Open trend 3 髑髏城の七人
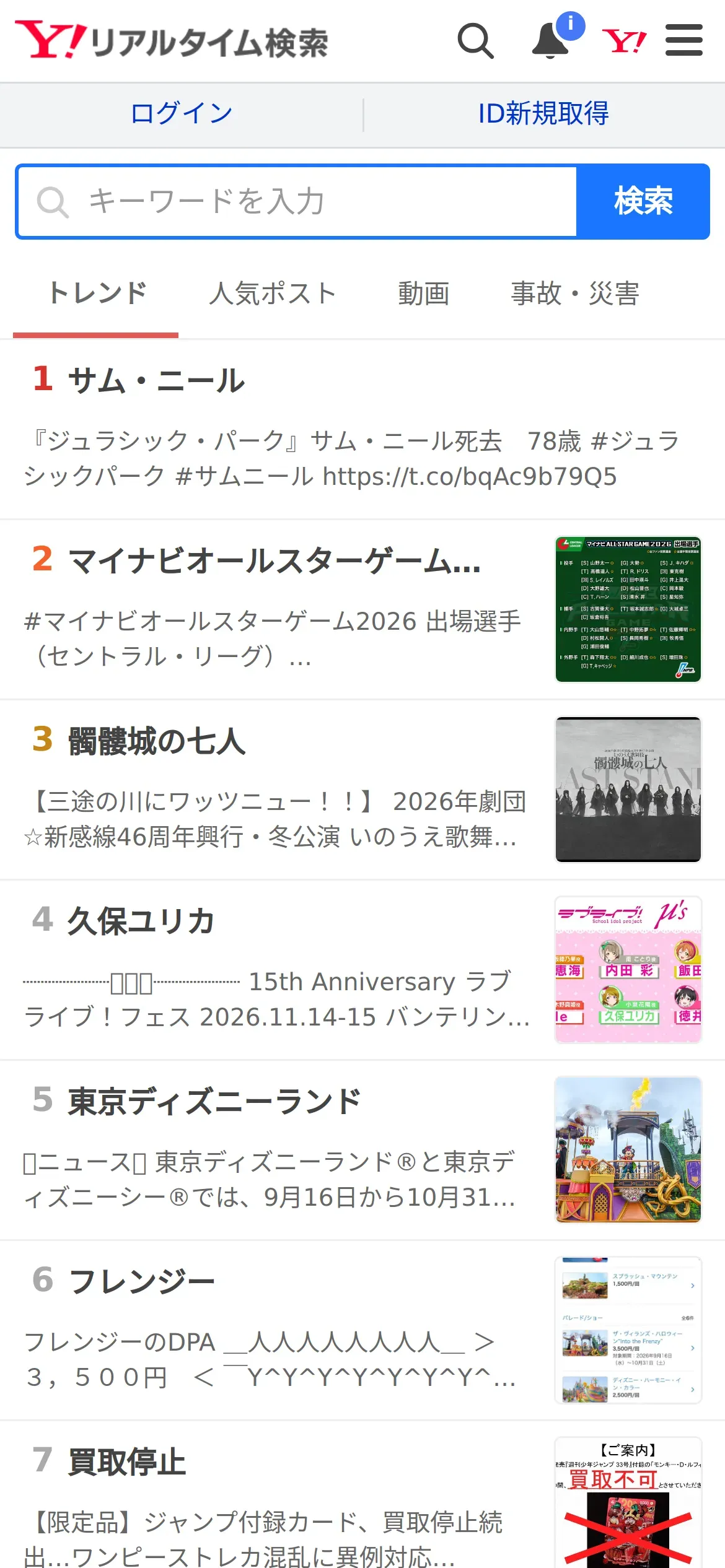The height and width of the screenshot is (1568, 725). 362,790
